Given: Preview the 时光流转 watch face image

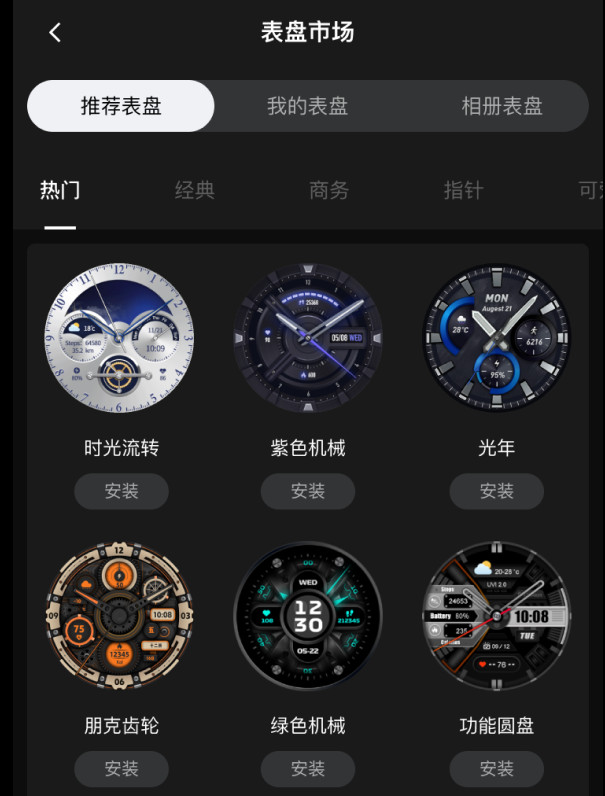Looking at the screenshot, I should tap(121, 338).
